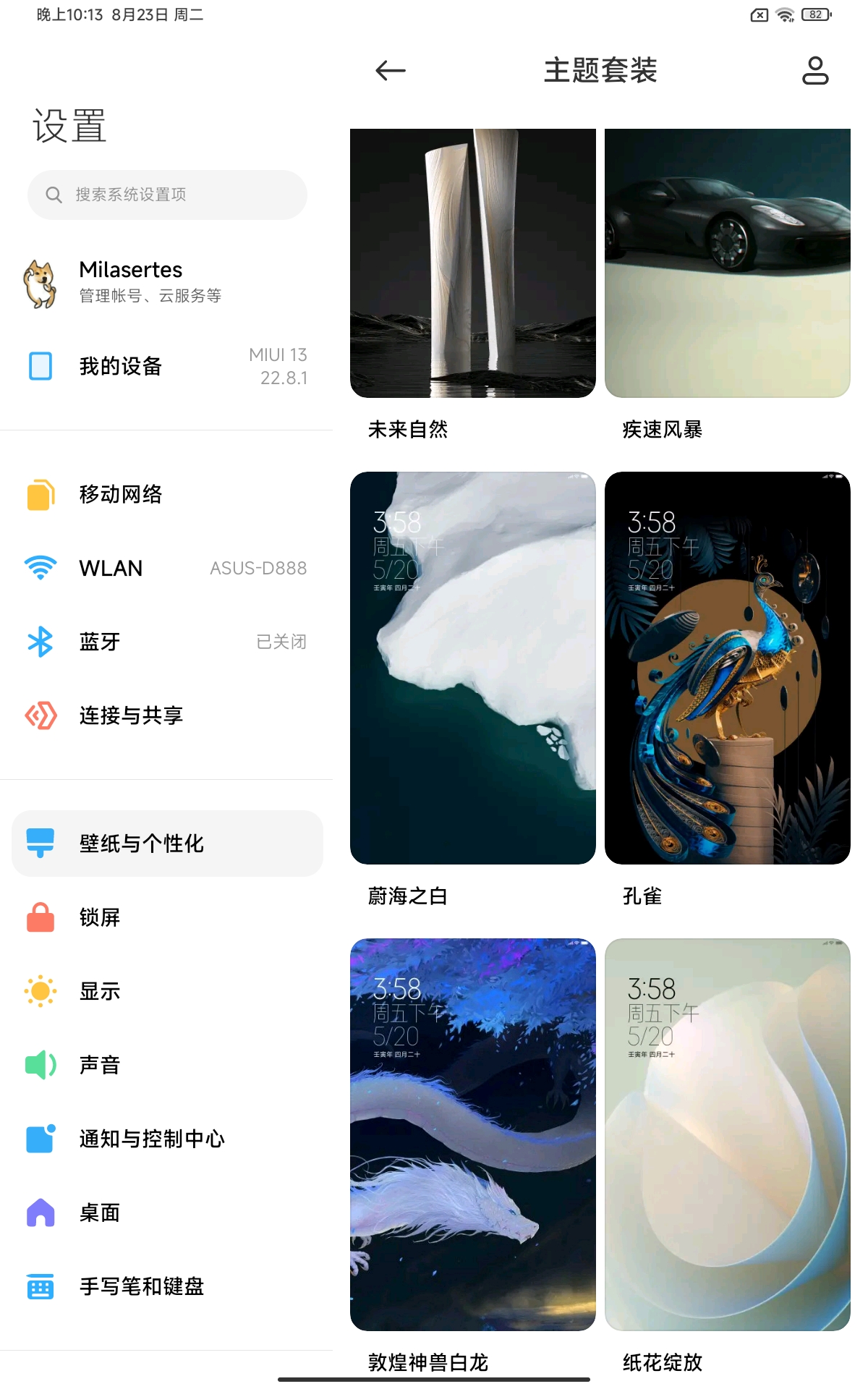
Task: Open 声音 settings
Action: tap(166, 1065)
